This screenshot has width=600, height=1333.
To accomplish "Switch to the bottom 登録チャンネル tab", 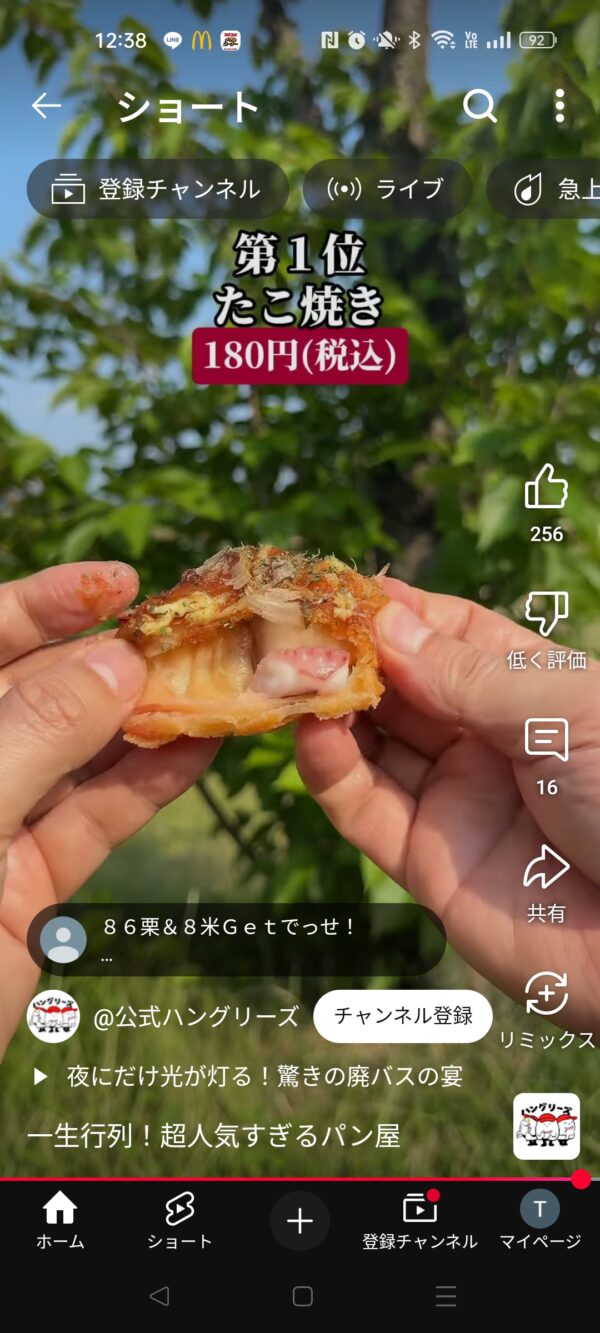I will tap(420, 1221).
